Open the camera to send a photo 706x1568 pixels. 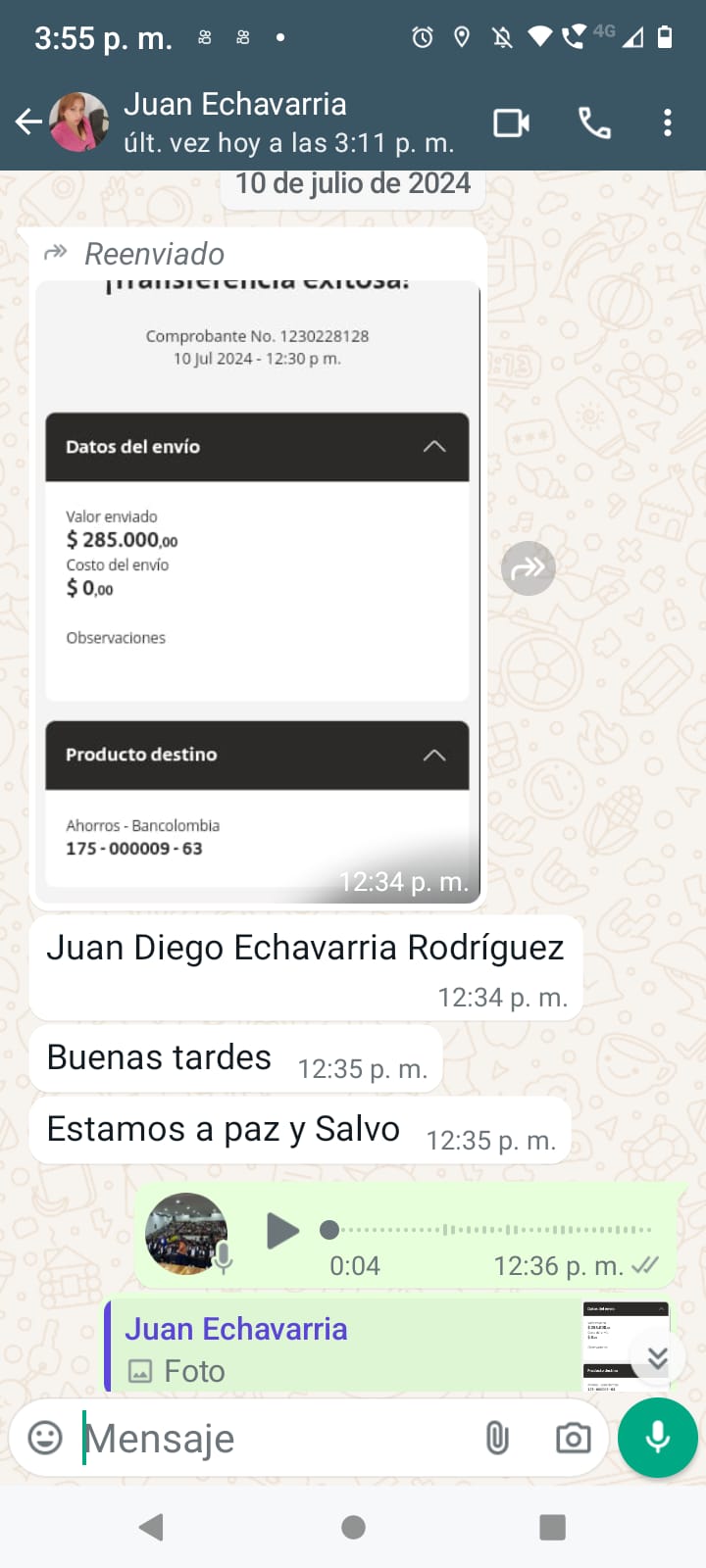[573, 1438]
